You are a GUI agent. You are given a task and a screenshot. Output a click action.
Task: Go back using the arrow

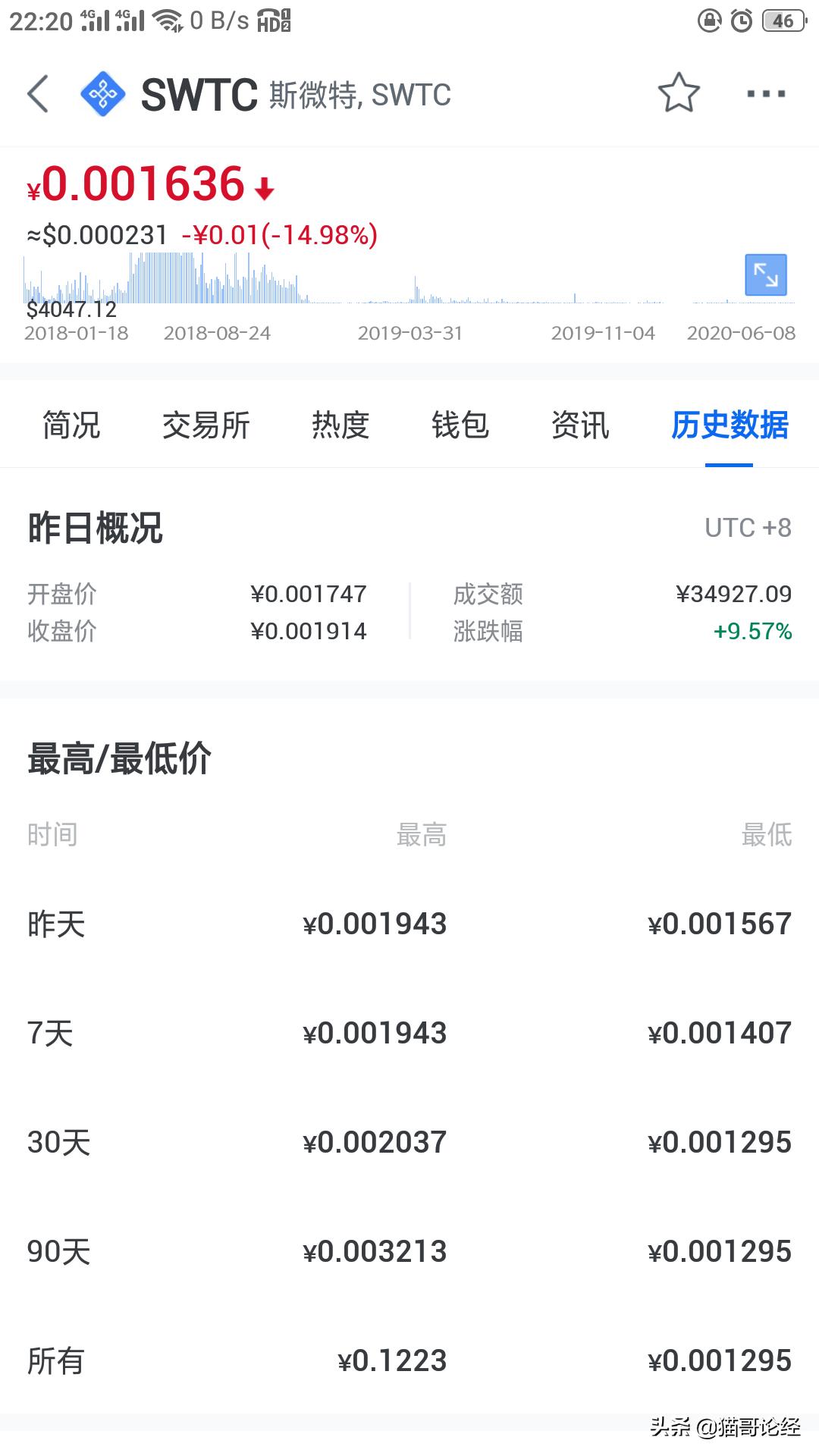[38, 94]
